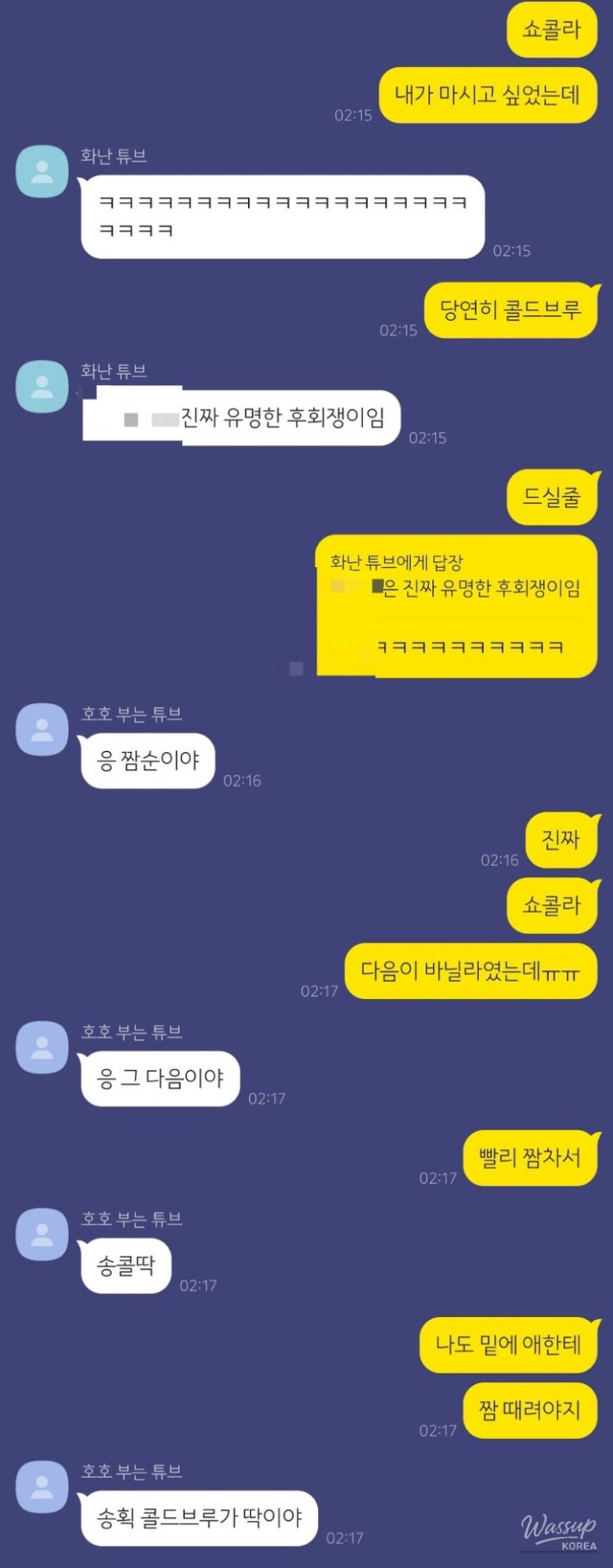Tap 호호 부는 튜브's avatar next to 송콜딱
The image size is (613, 1568).
[41, 1234]
